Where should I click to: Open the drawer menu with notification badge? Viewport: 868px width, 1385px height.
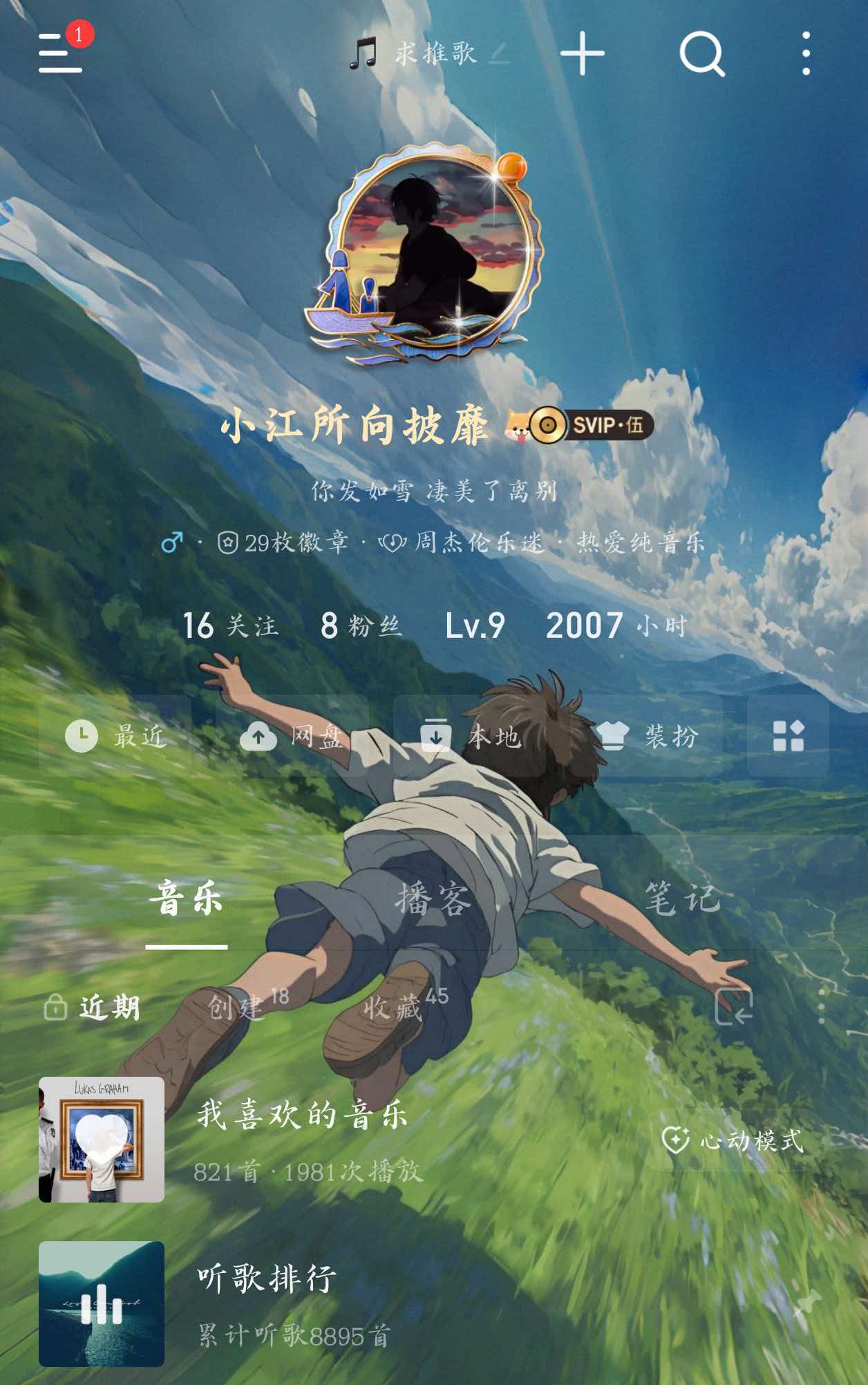pos(62,51)
